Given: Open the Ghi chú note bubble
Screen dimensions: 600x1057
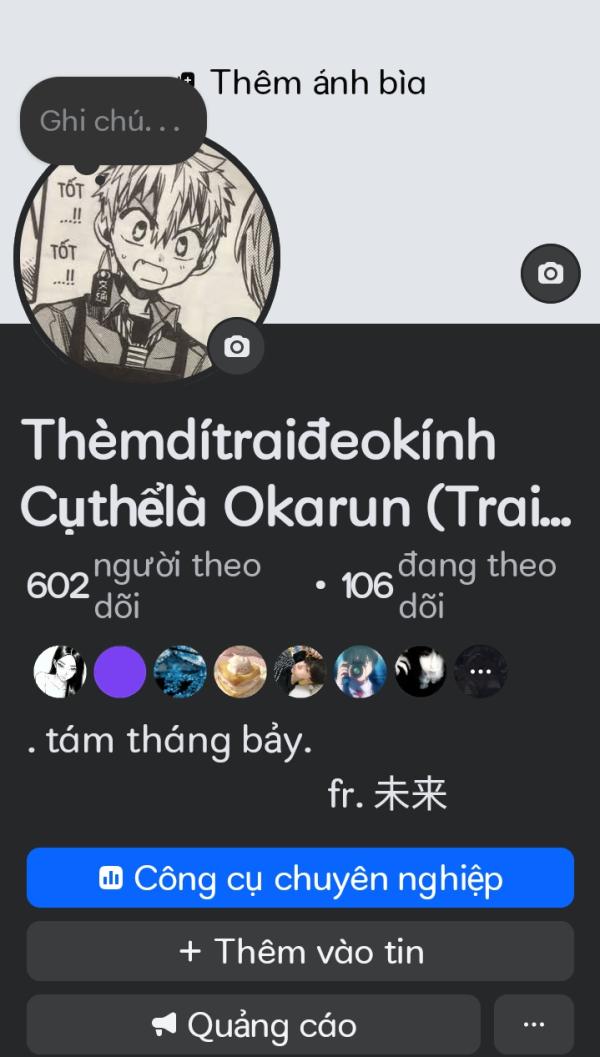Looking at the screenshot, I should pos(113,121).
